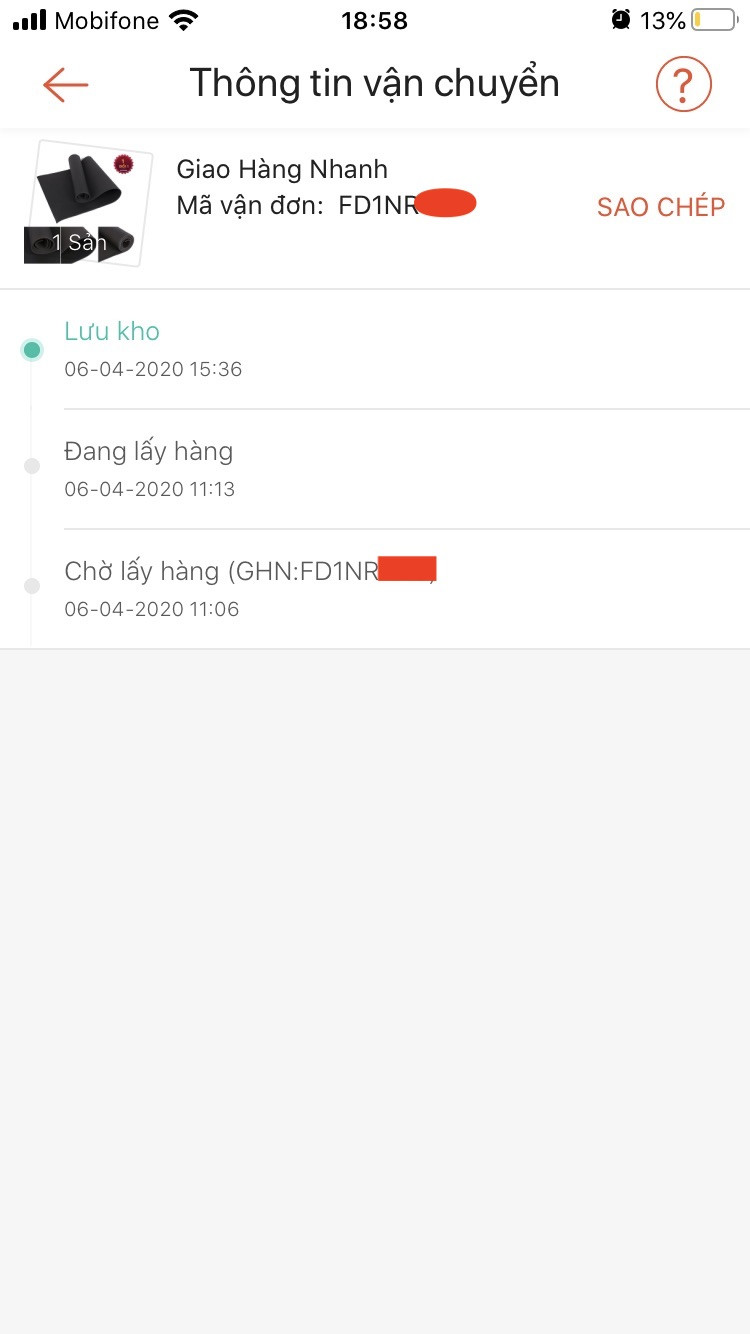Screen dimensions: 750x1334
Task: Open the help question mark icon
Action: (x=683, y=83)
